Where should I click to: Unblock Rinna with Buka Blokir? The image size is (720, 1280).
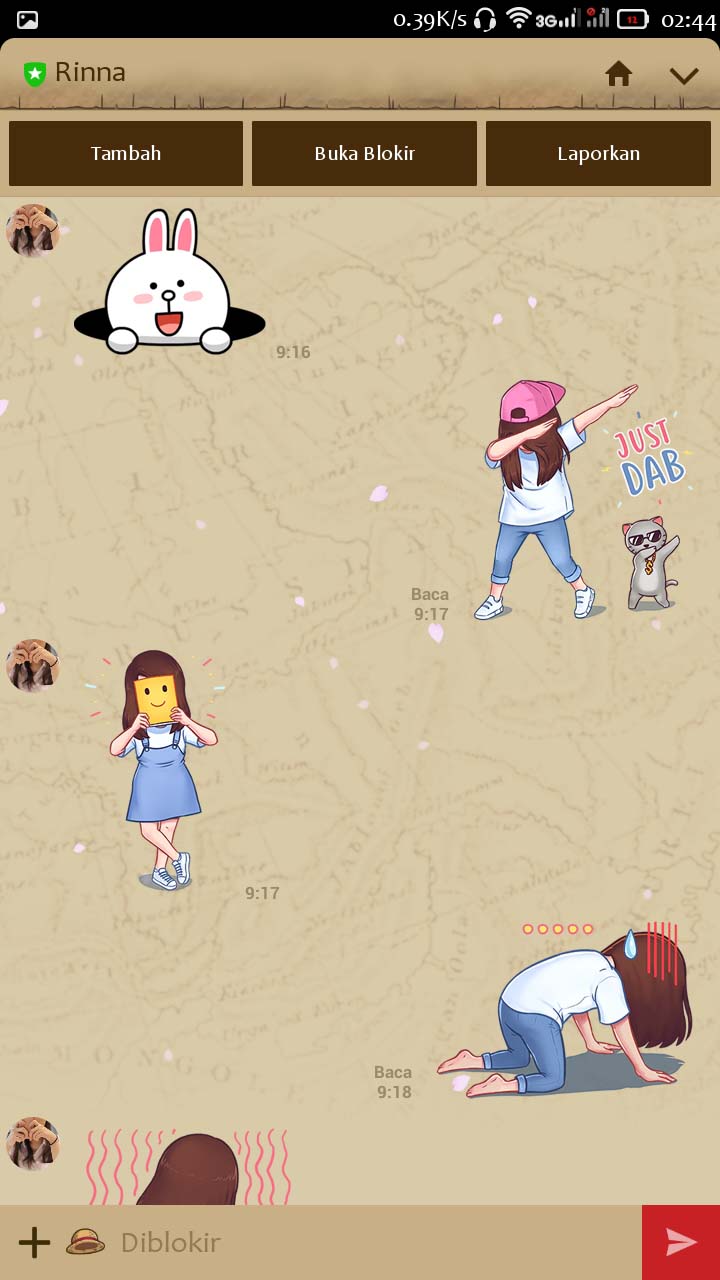(364, 154)
